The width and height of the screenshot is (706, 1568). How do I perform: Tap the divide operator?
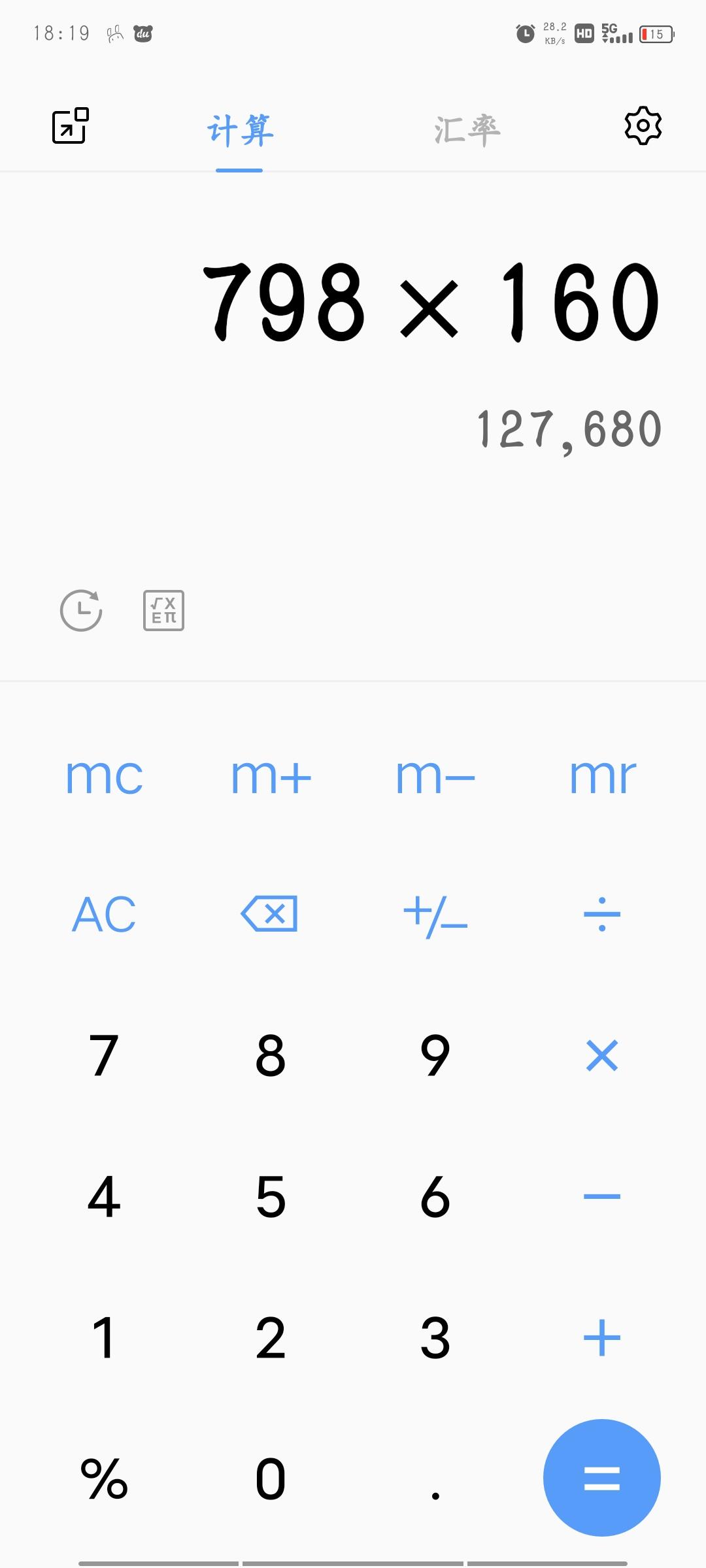point(602,914)
